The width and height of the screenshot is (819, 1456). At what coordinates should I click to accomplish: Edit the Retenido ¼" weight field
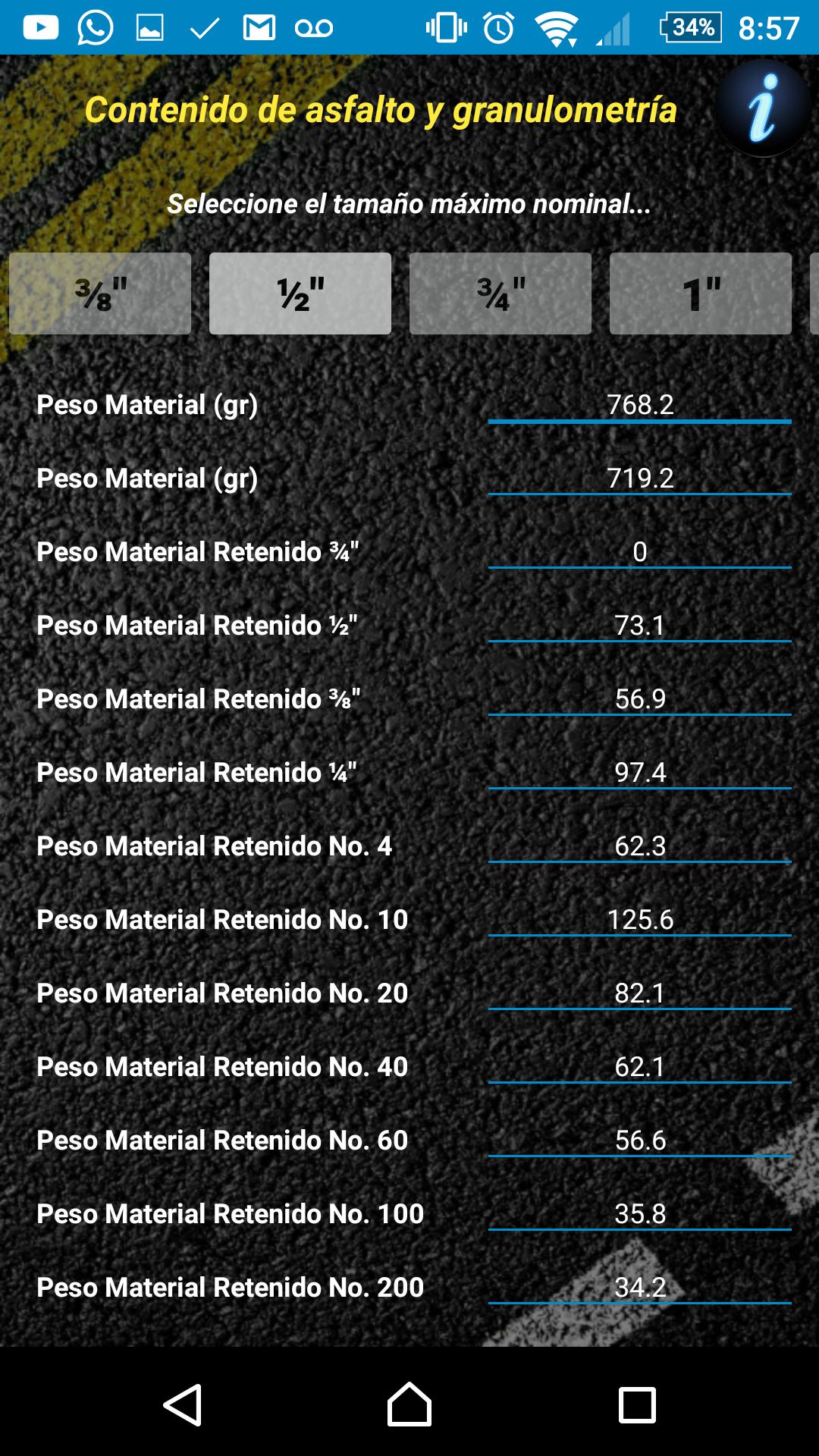[639, 772]
